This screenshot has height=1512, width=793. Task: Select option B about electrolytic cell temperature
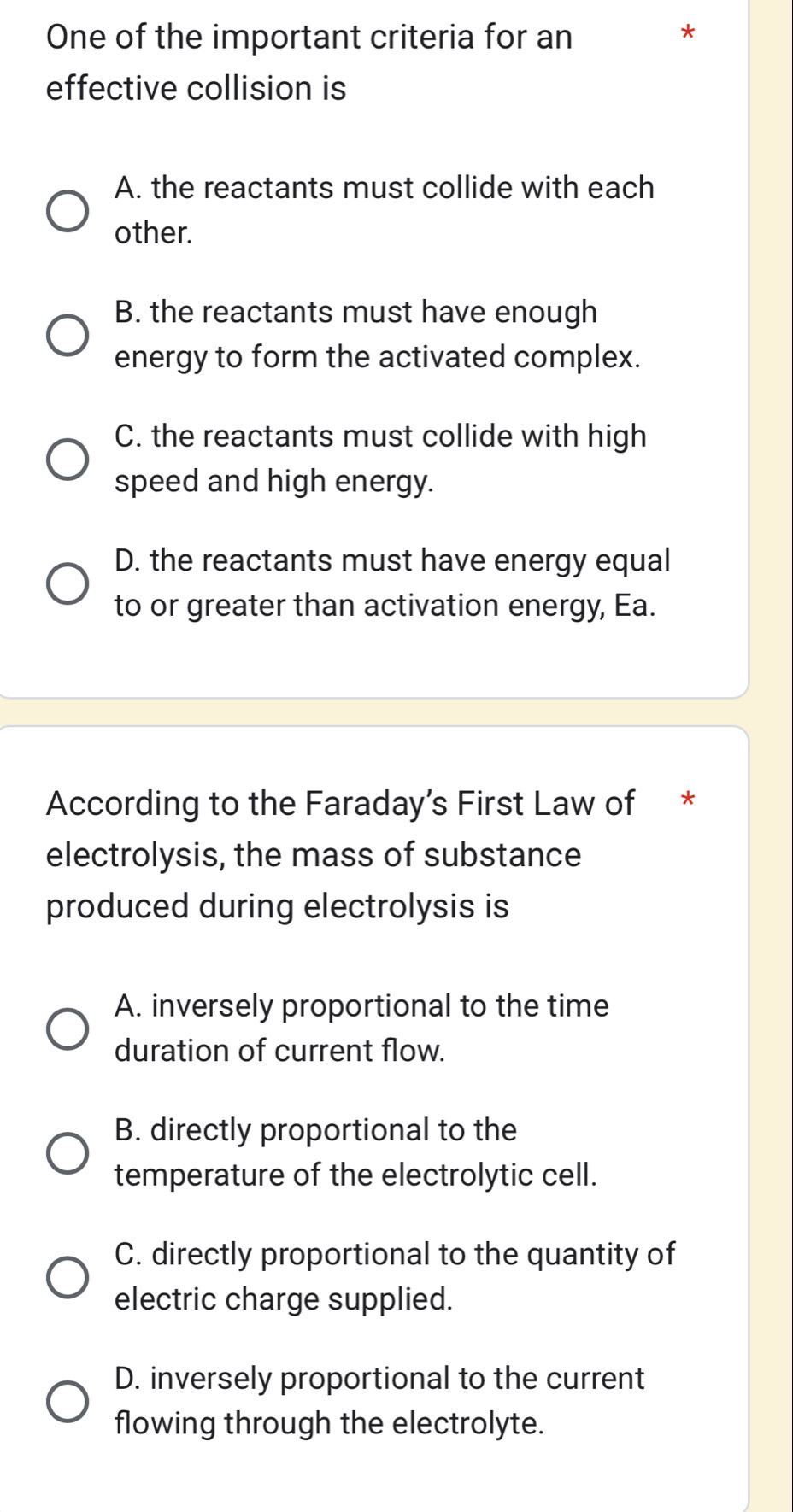point(66,1152)
